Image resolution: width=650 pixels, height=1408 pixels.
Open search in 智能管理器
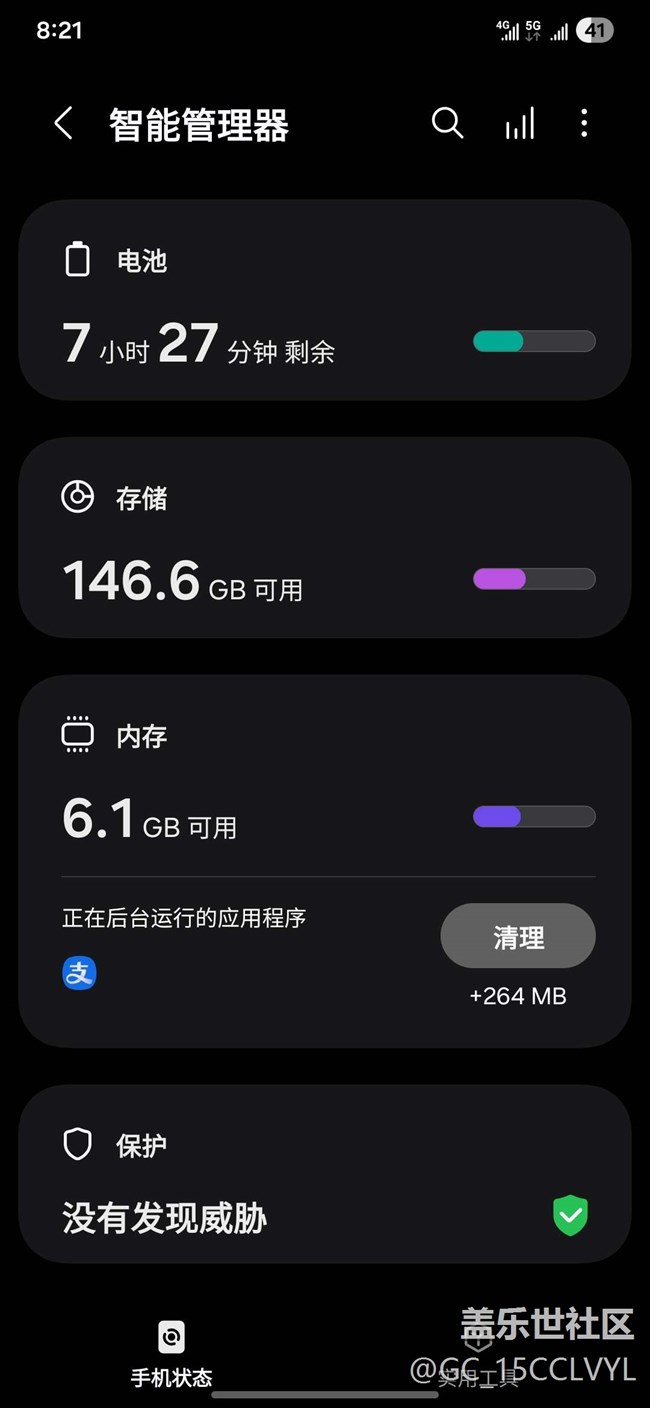(x=447, y=124)
